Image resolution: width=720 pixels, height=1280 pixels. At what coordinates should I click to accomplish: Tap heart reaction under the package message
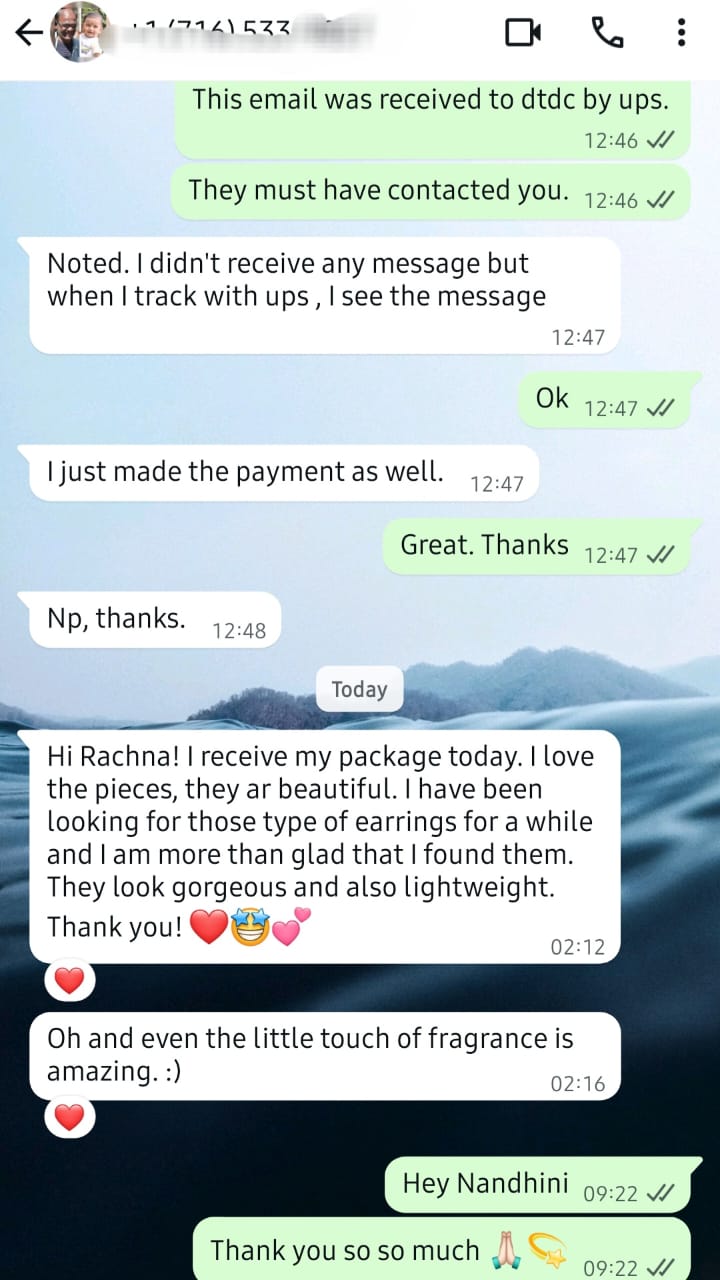69,982
